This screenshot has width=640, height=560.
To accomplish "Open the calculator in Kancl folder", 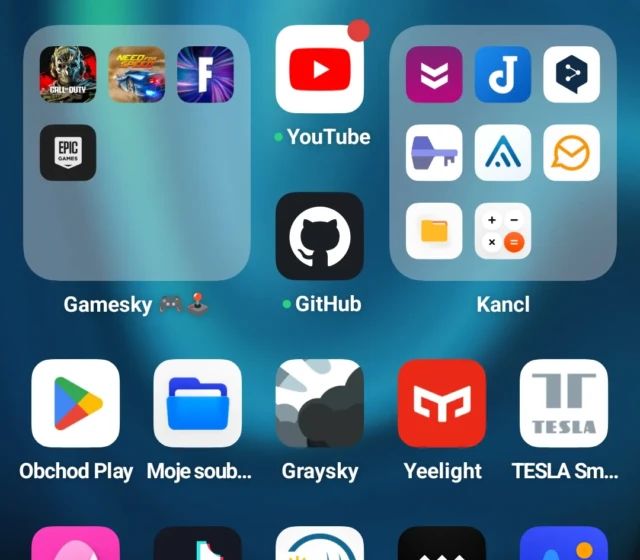I will coord(503,231).
